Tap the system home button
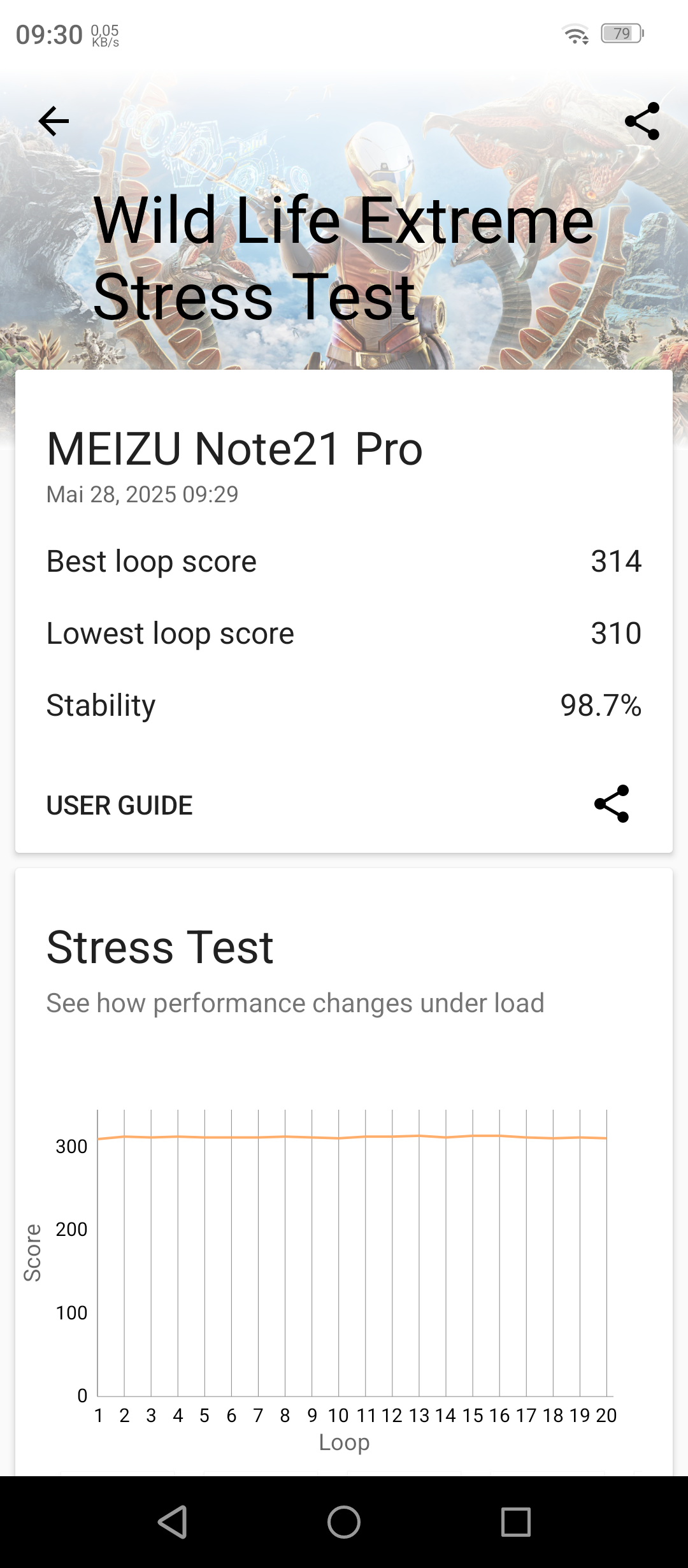The height and width of the screenshot is (1568, 688). point(344,1522)
